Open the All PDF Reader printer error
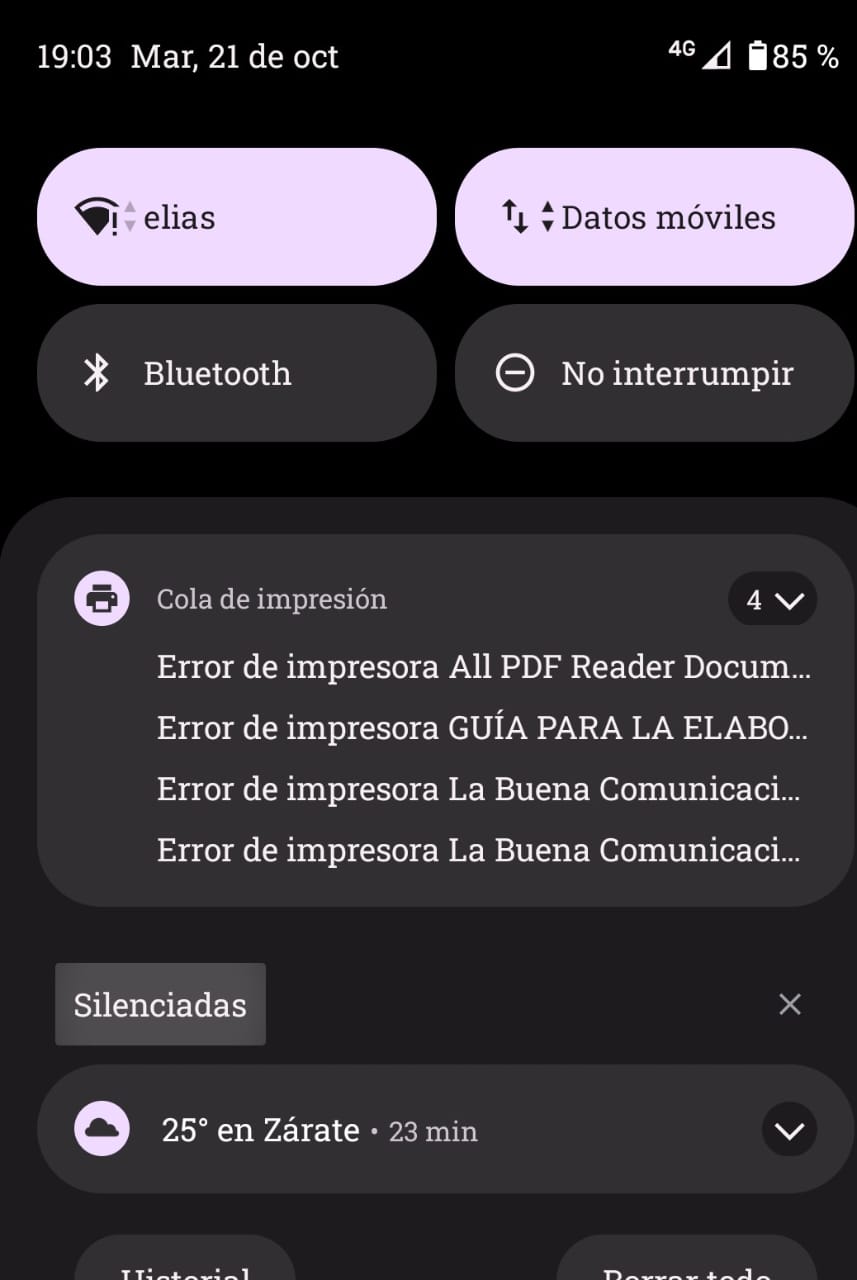Image resolution: width=857 pixels, height=1280 pixels. (x=483, y=667)
